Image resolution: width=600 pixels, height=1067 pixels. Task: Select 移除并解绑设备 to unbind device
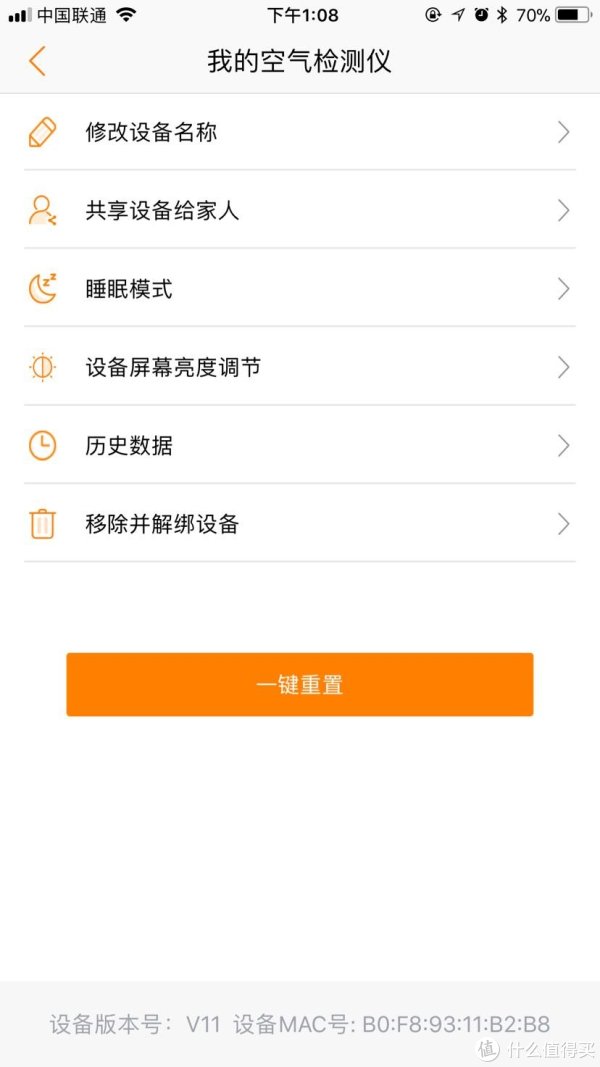coord(299,523)
